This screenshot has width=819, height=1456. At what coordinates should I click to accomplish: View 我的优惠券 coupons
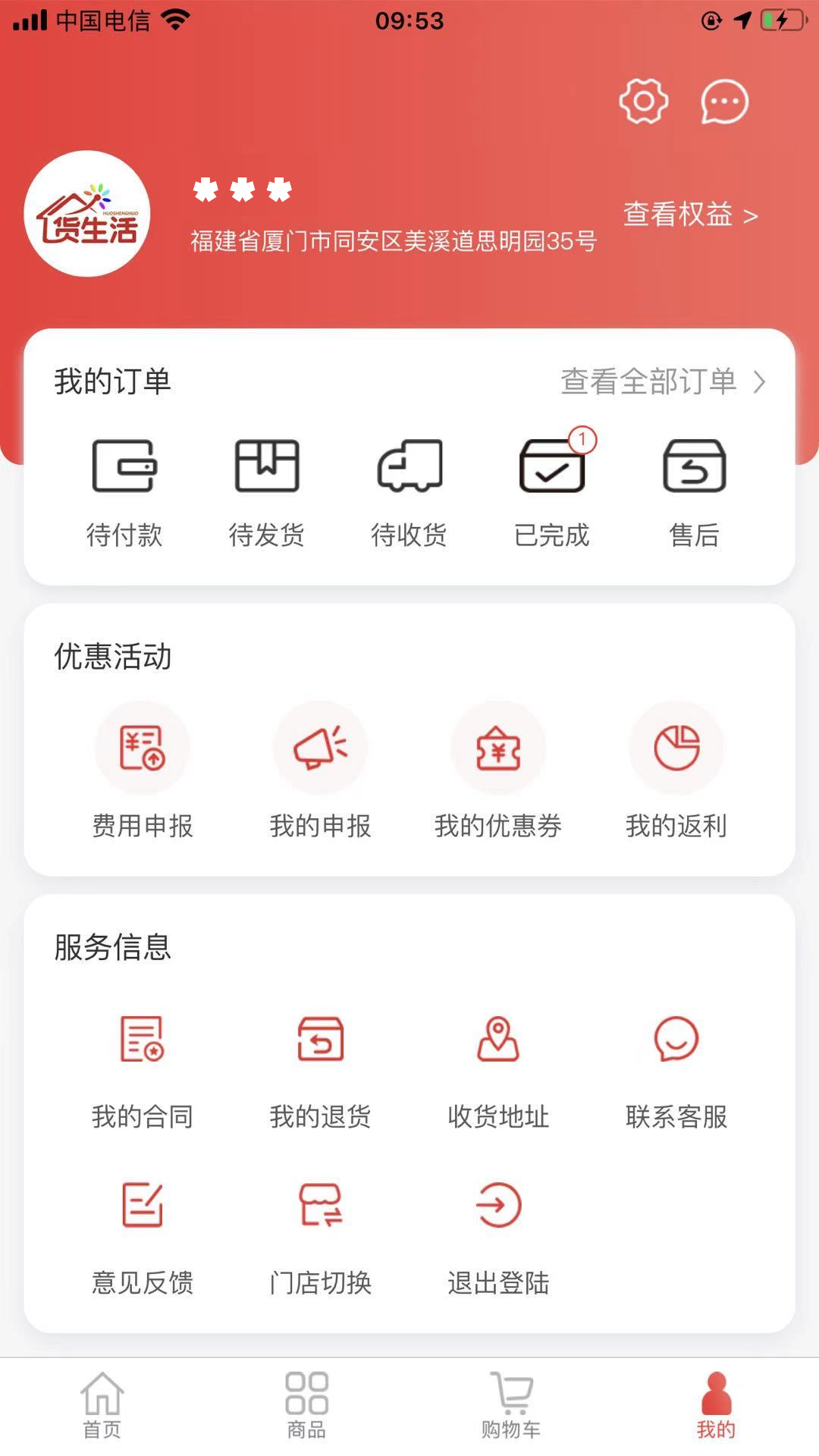pos(498,770)
